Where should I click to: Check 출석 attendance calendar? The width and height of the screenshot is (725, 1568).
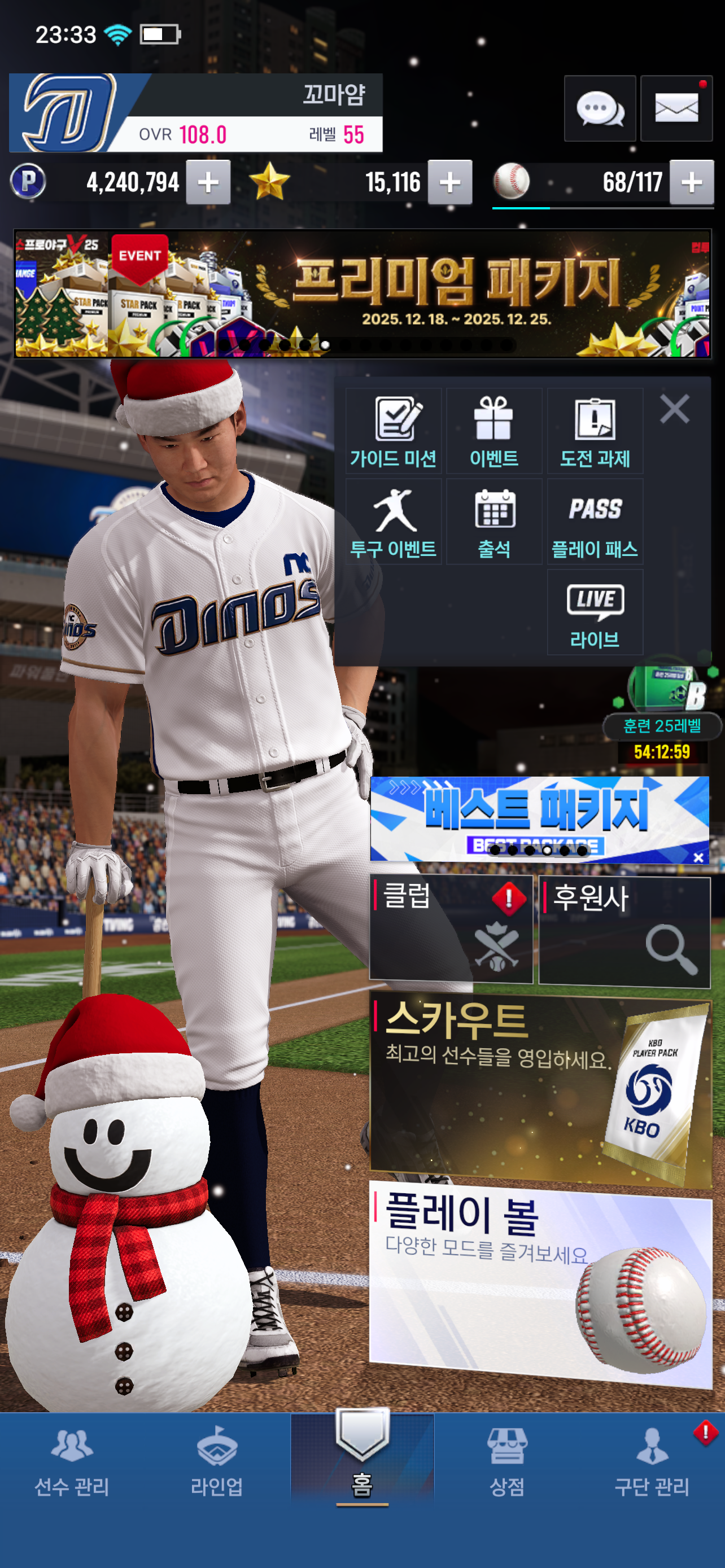click(493, 522)
